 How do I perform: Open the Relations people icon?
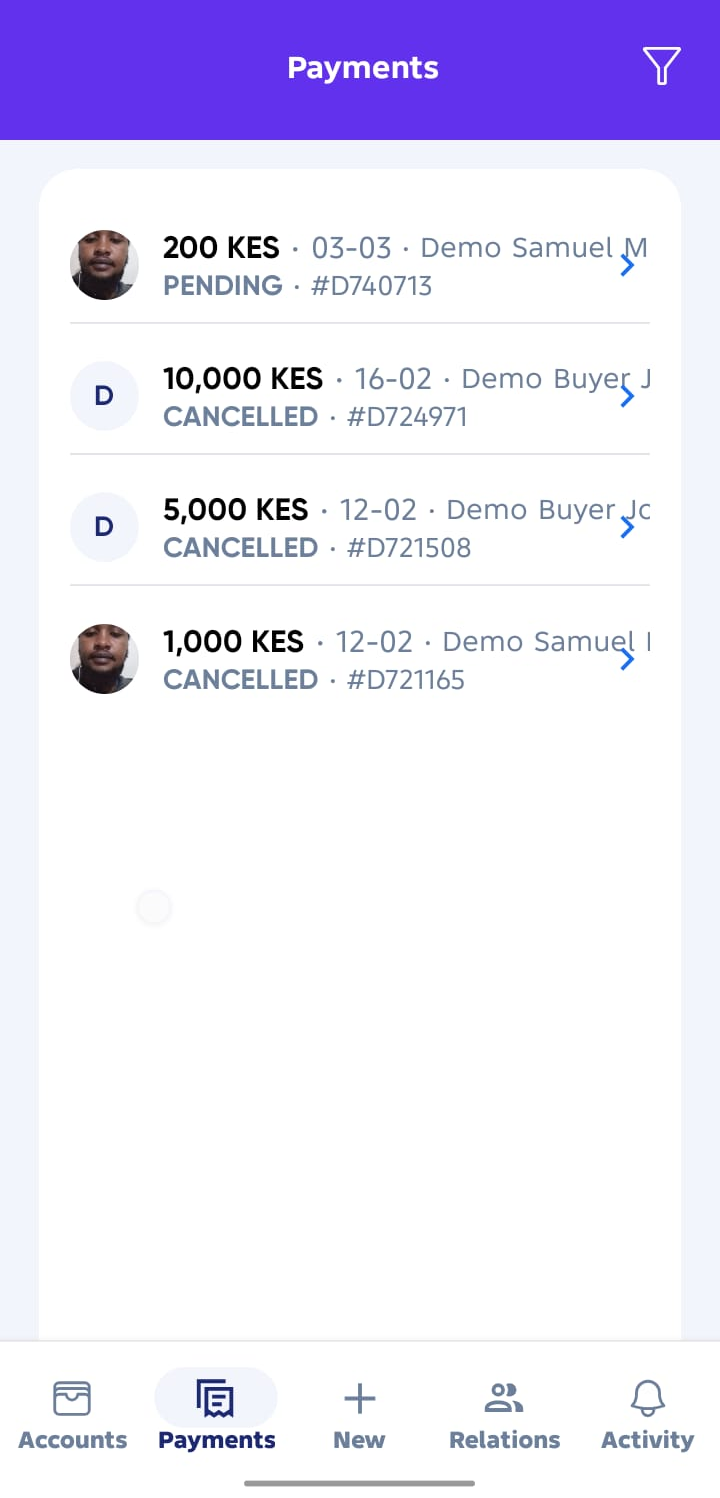click(x=504, y=1397)
